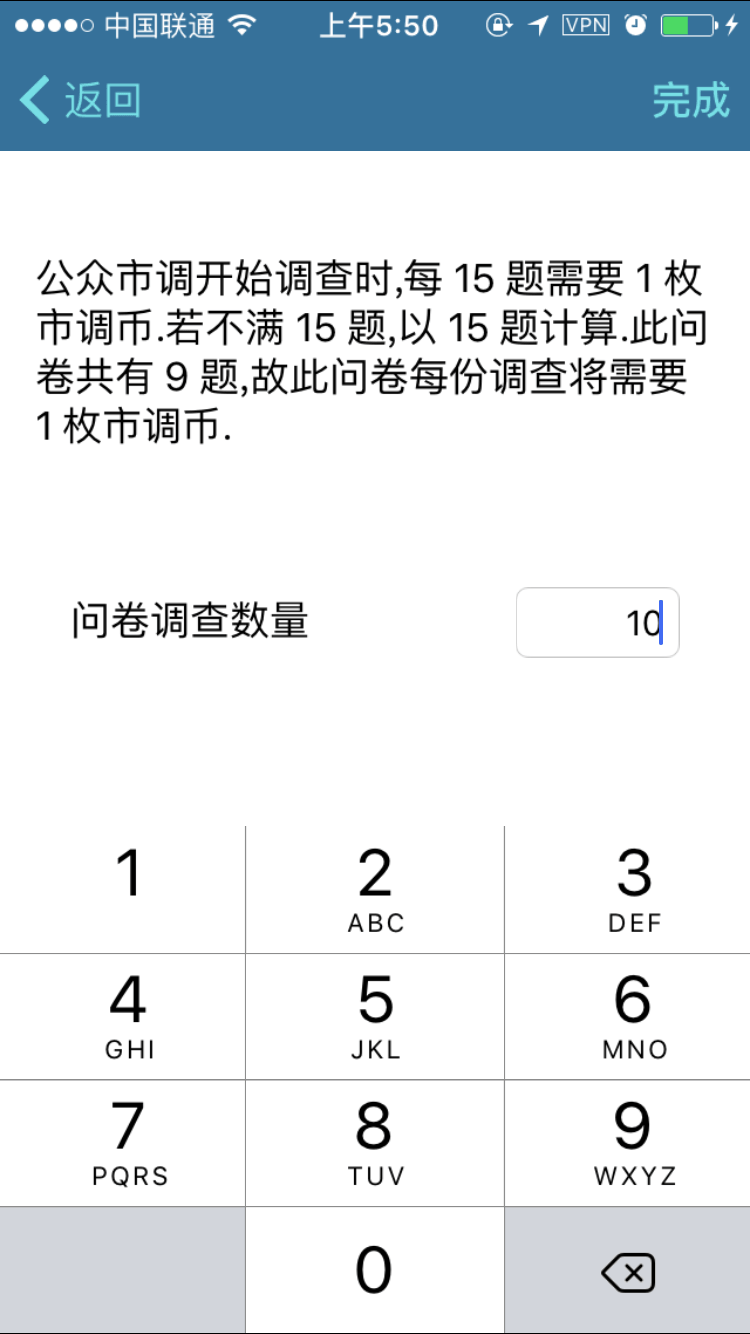Enter digit 5 on the keypad
Image resolution: width=750 pixels, height=1334 pixels.
374,1016
